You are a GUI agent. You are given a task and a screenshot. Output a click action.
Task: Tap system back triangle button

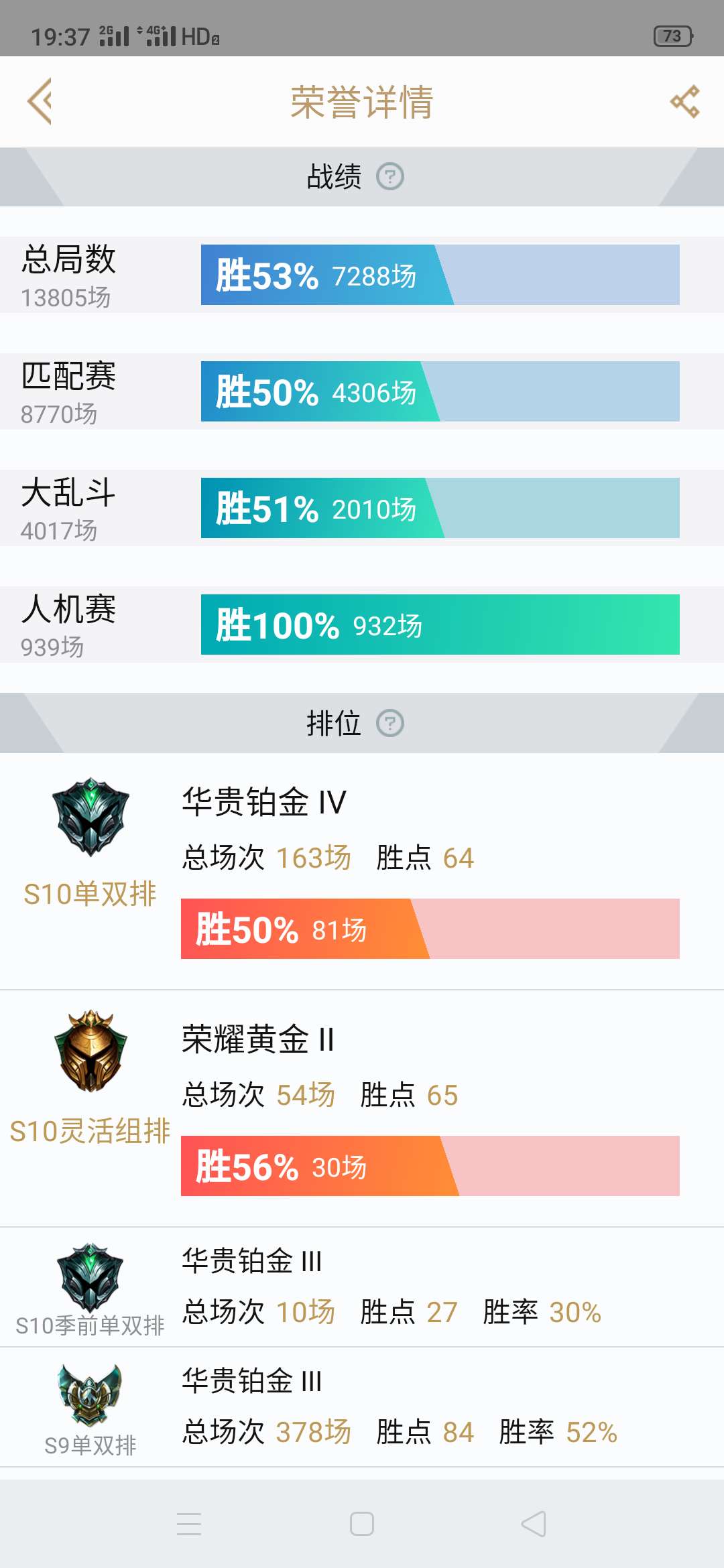[534, 1524]
